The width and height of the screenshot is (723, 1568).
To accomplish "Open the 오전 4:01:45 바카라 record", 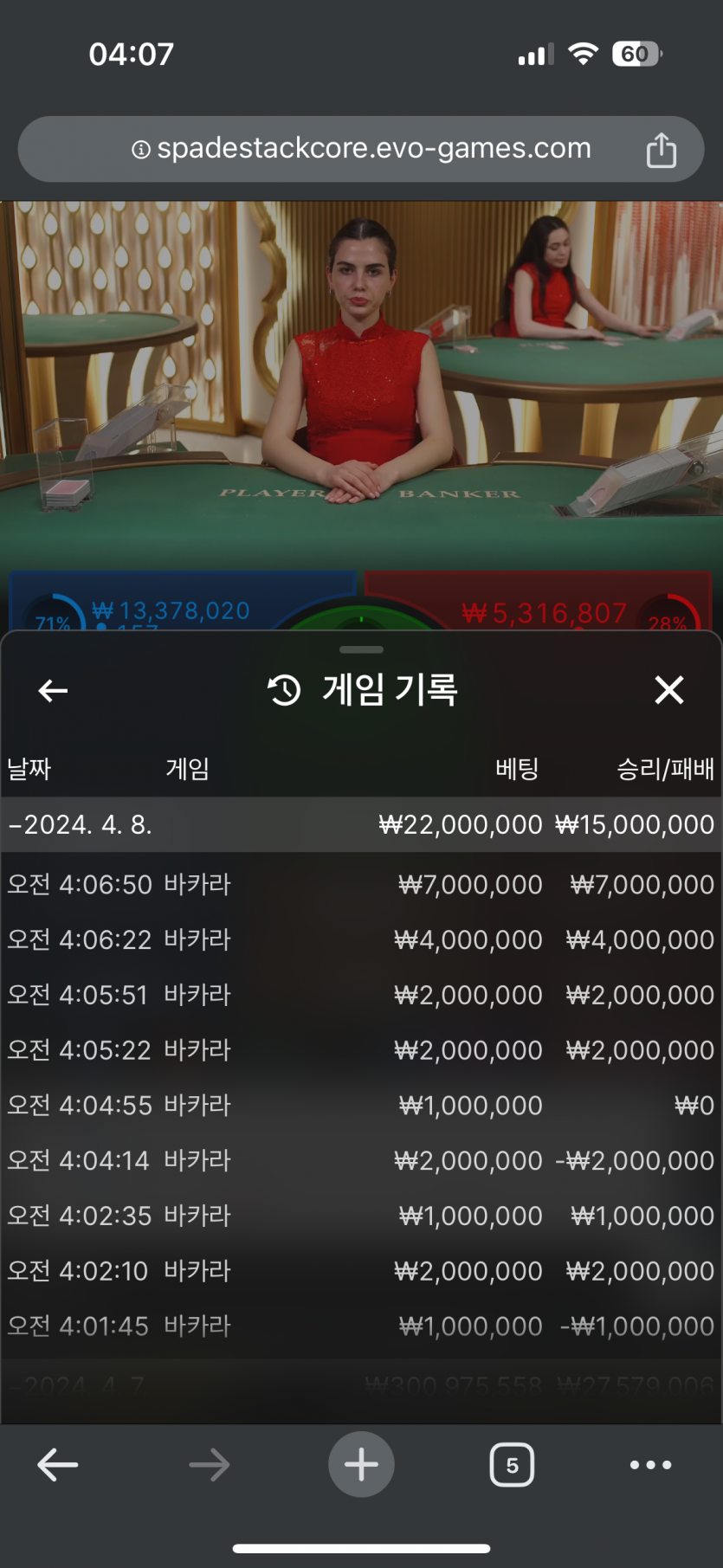I will pyautogui.click(x=361, y=1326).
